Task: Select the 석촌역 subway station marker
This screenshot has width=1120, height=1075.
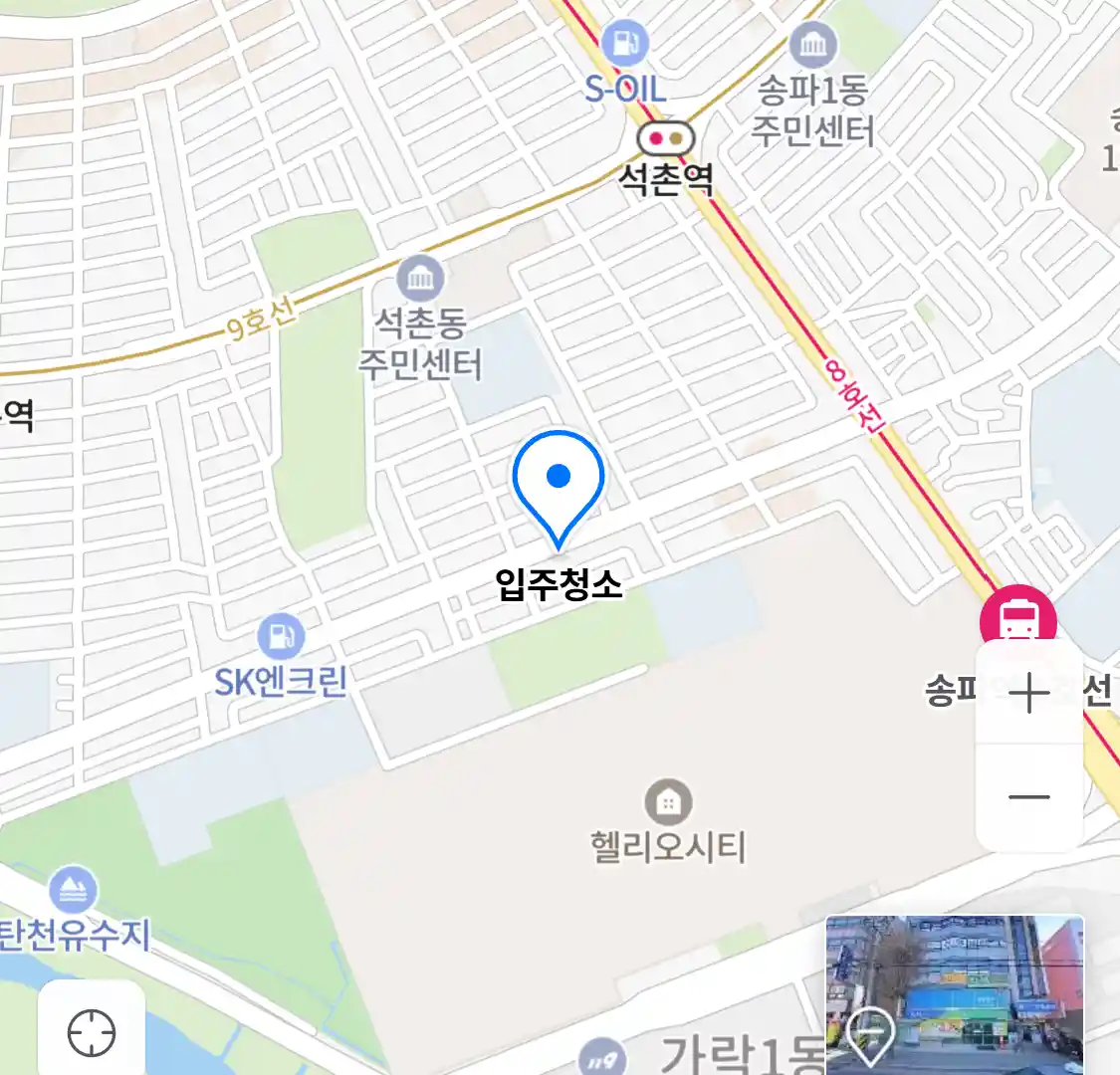Action: (x=666, y=137)
